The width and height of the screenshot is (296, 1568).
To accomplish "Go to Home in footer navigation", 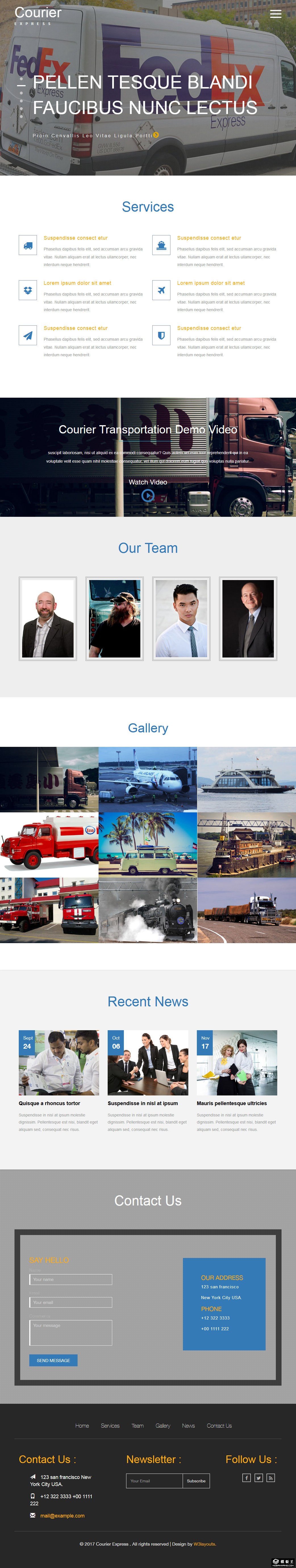I will click(x=82, y=1426).
